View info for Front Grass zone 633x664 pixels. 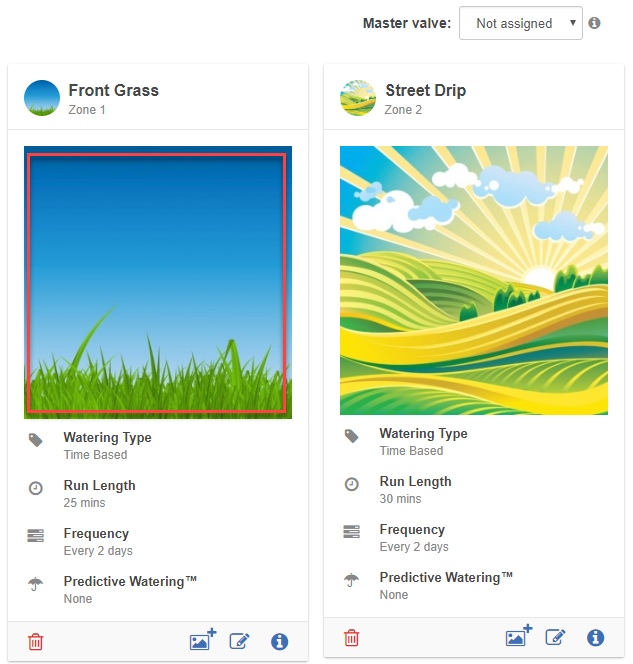click(x=280, y=642)
